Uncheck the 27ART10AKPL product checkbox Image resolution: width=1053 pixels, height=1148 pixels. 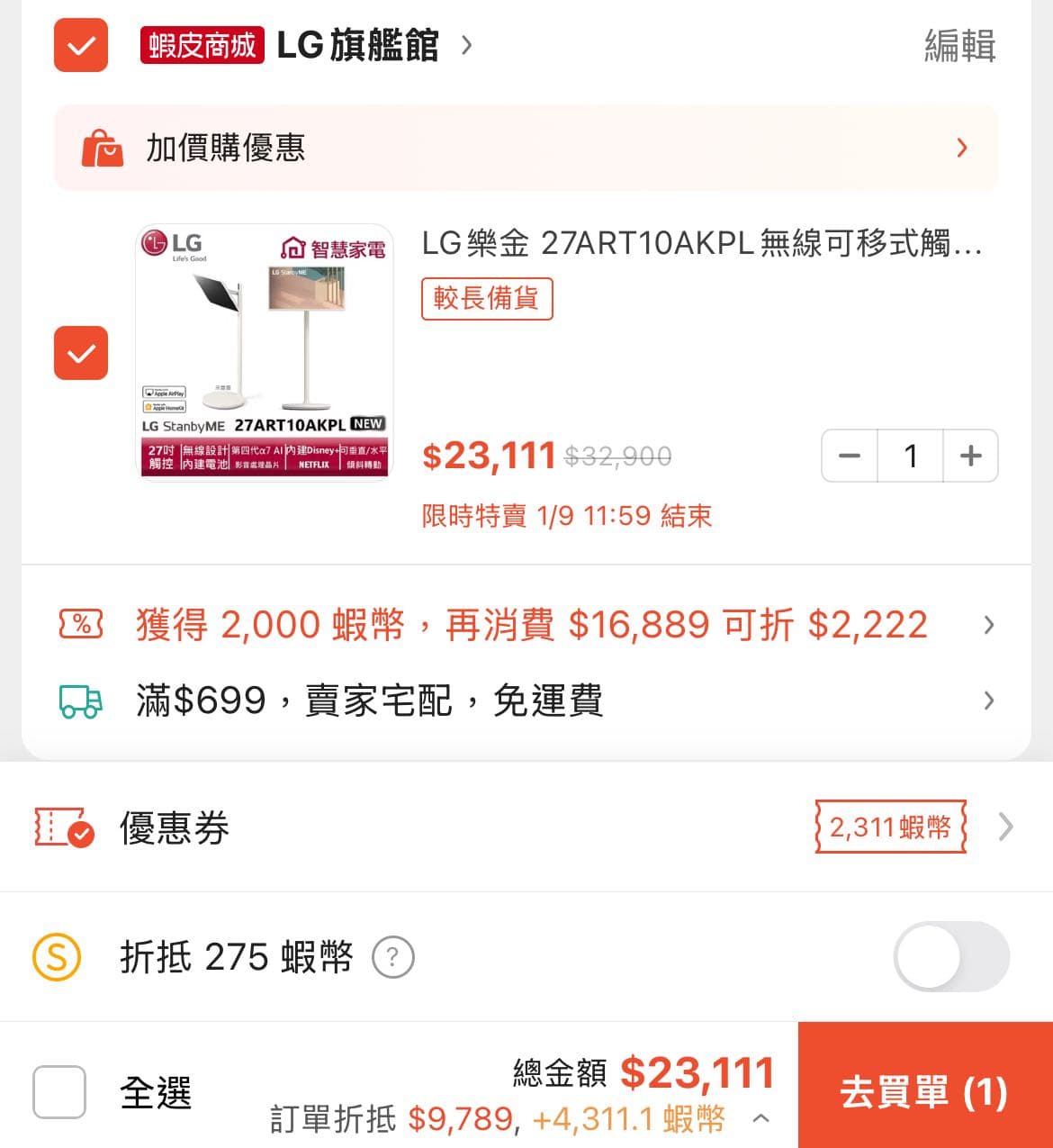80,353
